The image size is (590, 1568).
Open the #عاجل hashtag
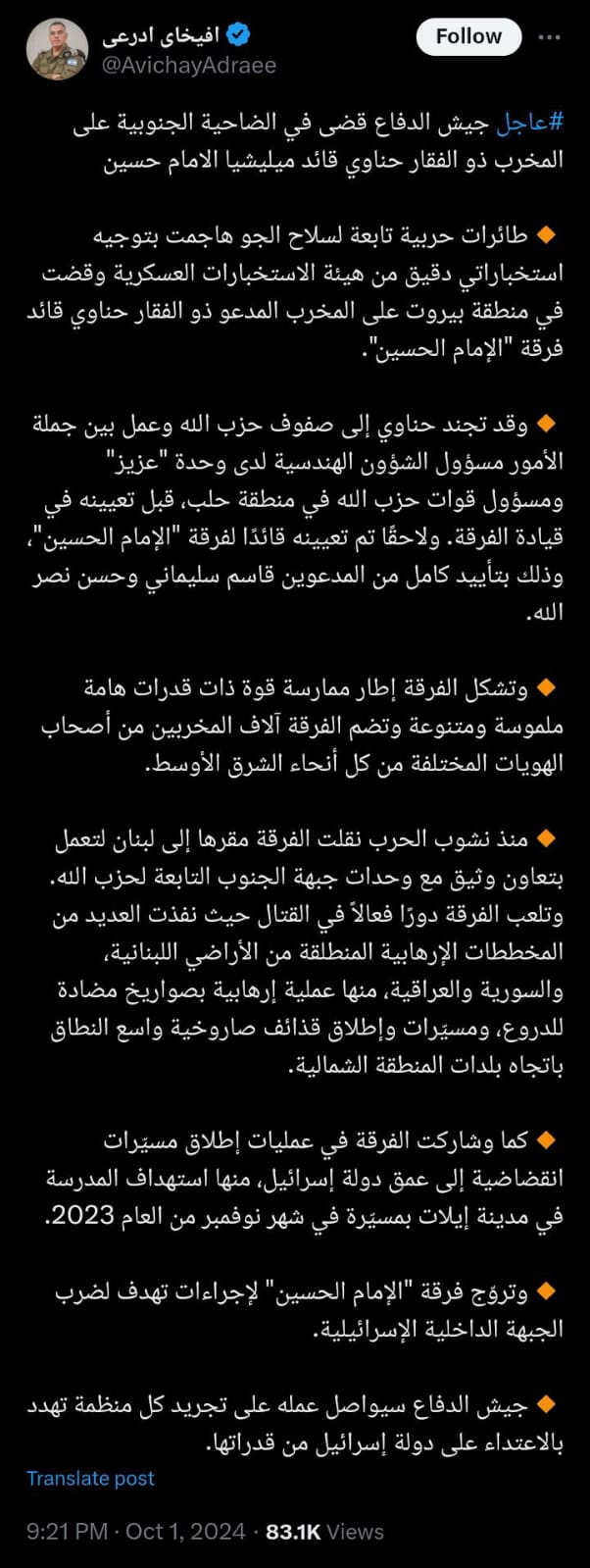(530, 125)
